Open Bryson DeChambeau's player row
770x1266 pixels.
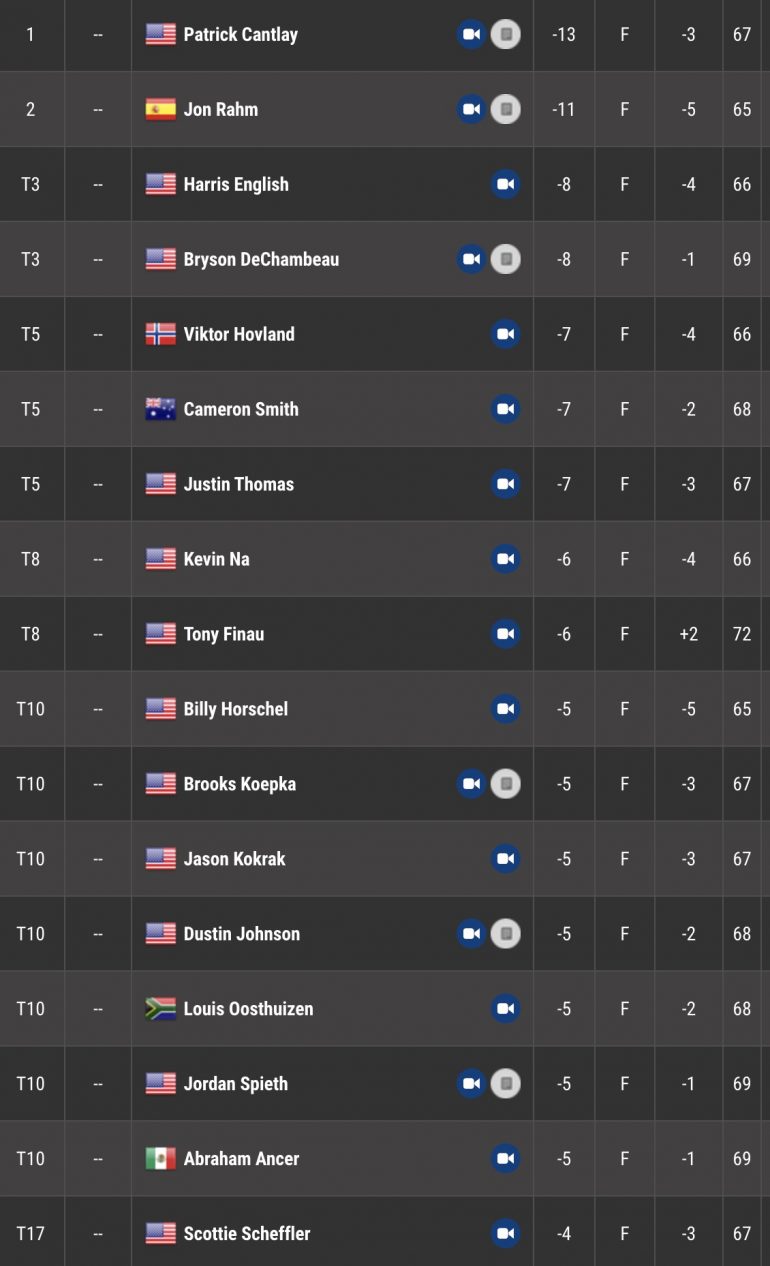(x=385, y=259)
